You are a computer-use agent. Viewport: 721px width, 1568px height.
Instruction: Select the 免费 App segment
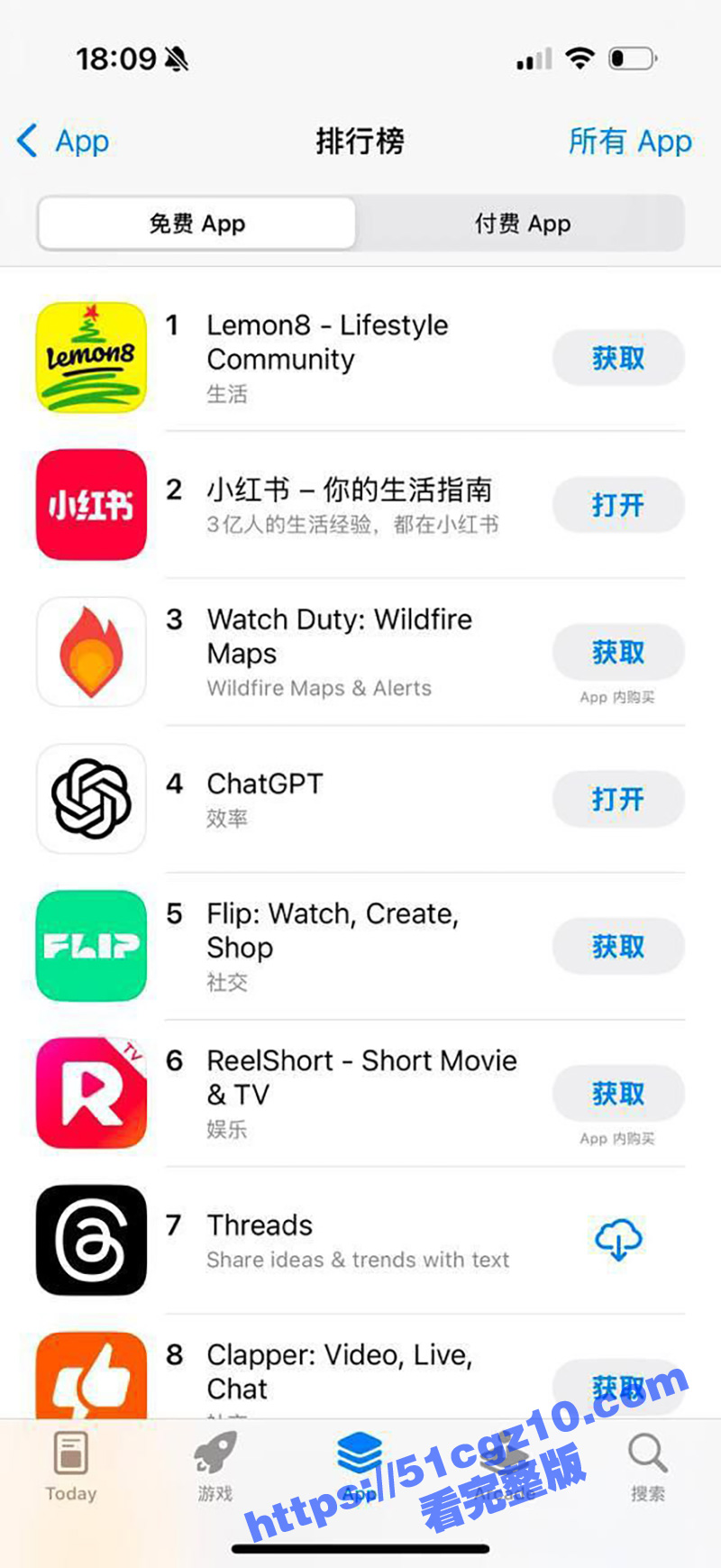(x=196, y=223)
